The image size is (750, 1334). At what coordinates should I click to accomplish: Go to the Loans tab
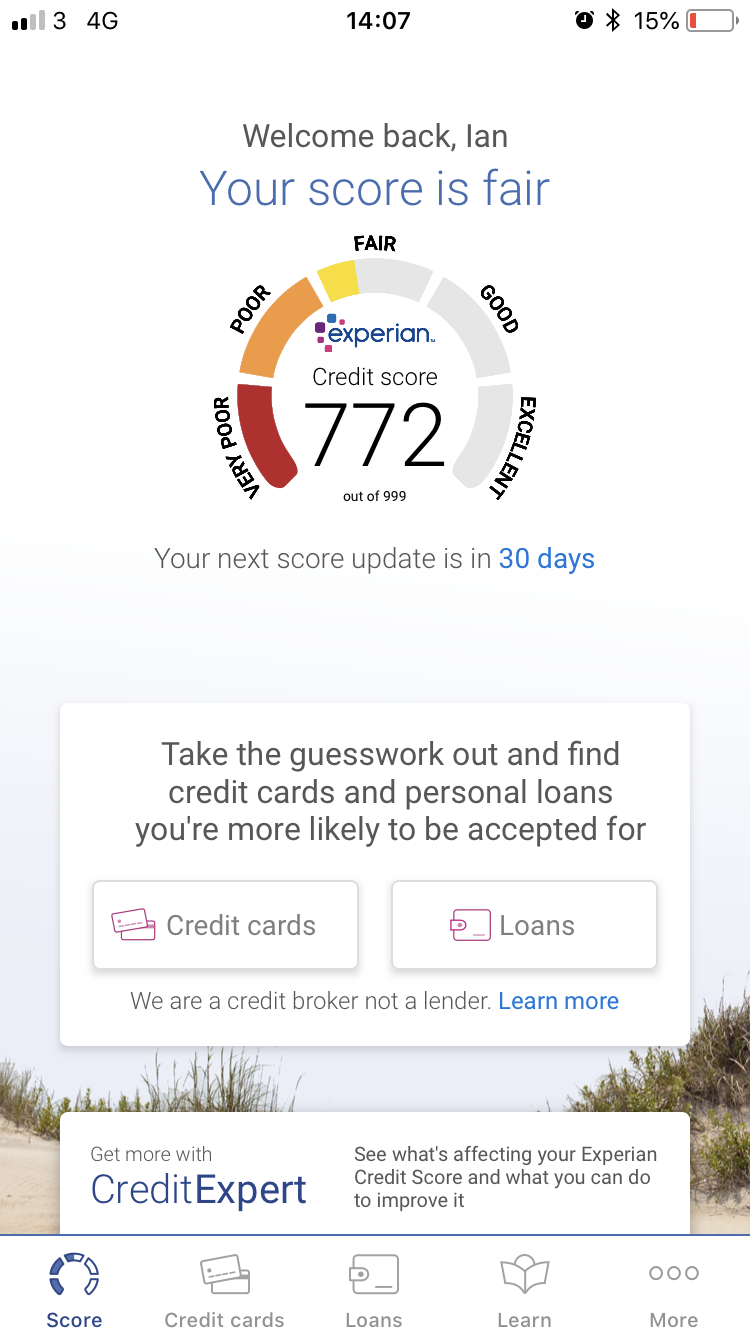click(374, 1290)
